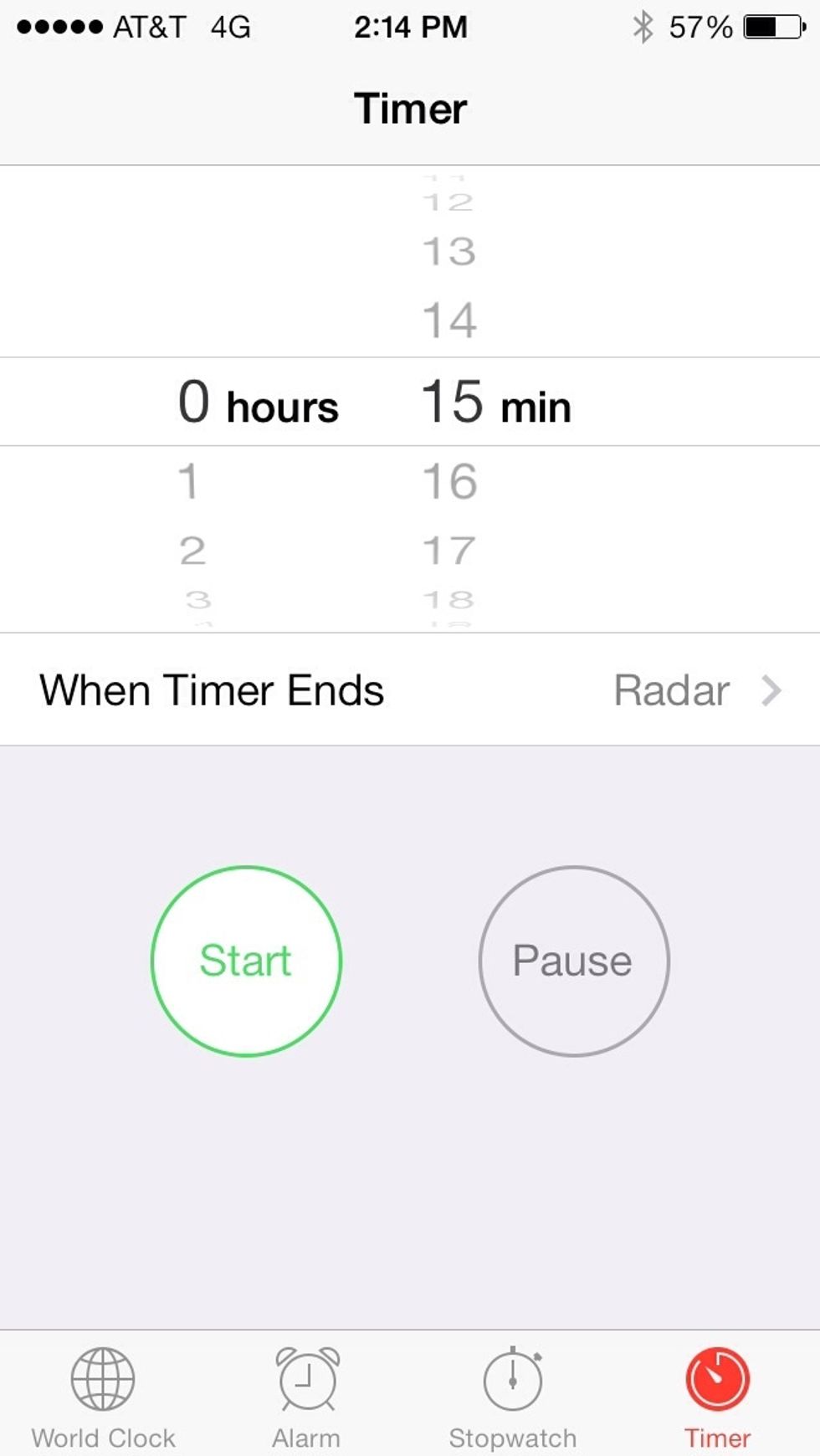The height and width of the screenshot is (1456, 820).
Task: Choose 2 in the hours wheel
Action: click(192, 551)
